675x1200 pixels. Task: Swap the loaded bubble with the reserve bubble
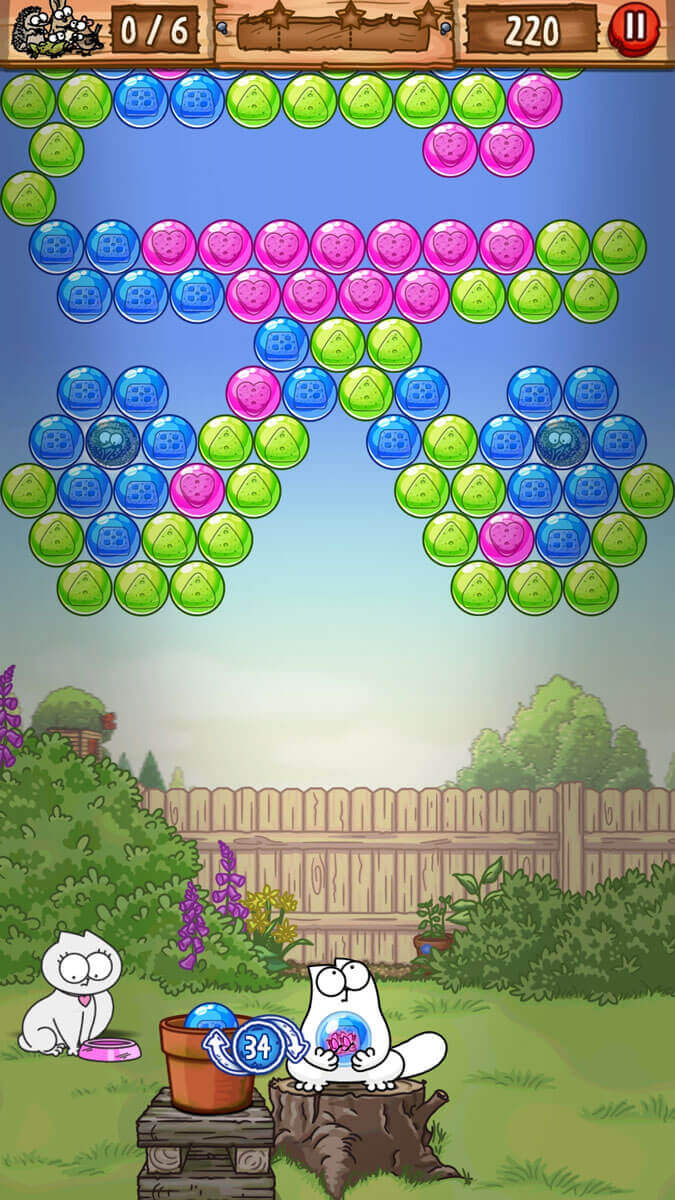point(259,1046)
